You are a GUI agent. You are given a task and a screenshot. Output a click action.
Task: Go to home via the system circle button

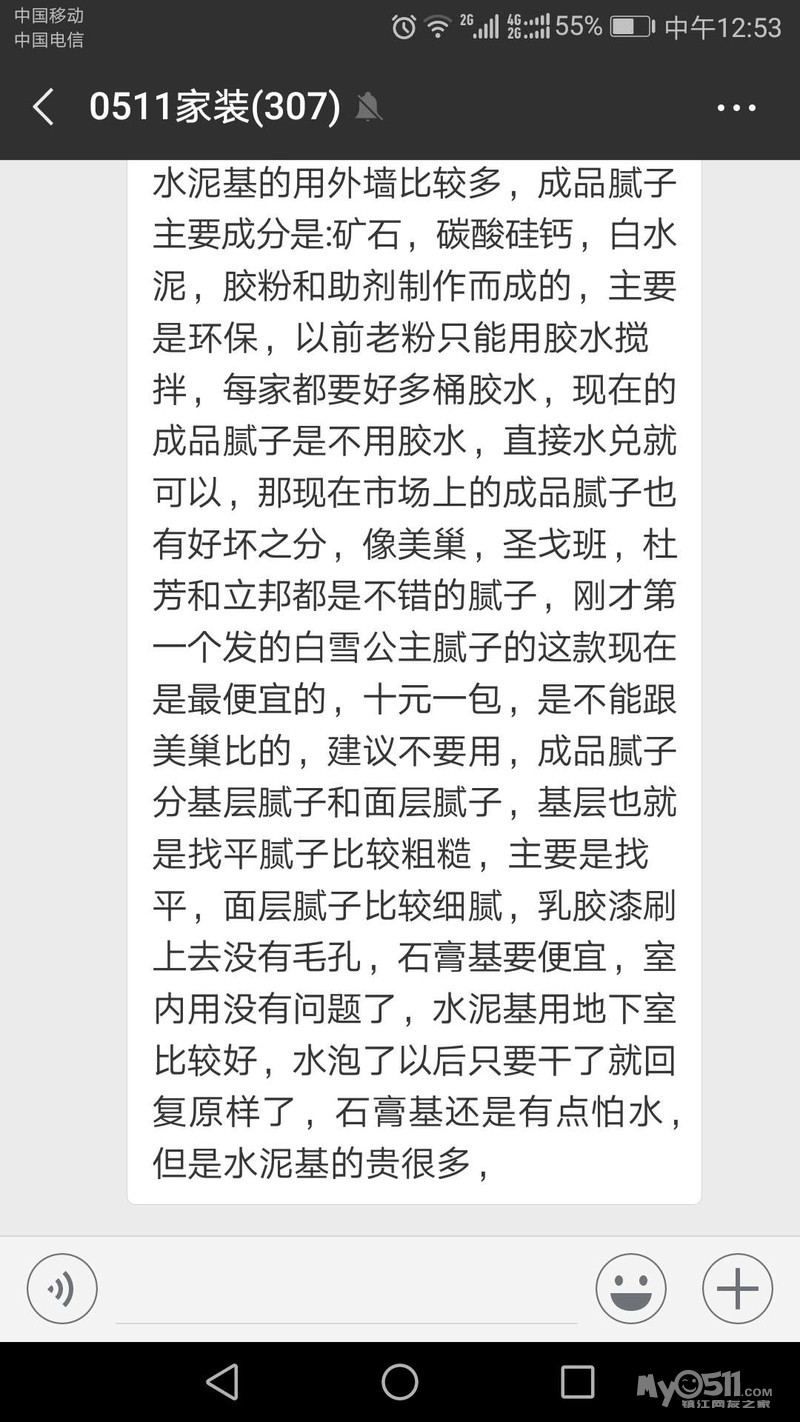[400, 1382]
